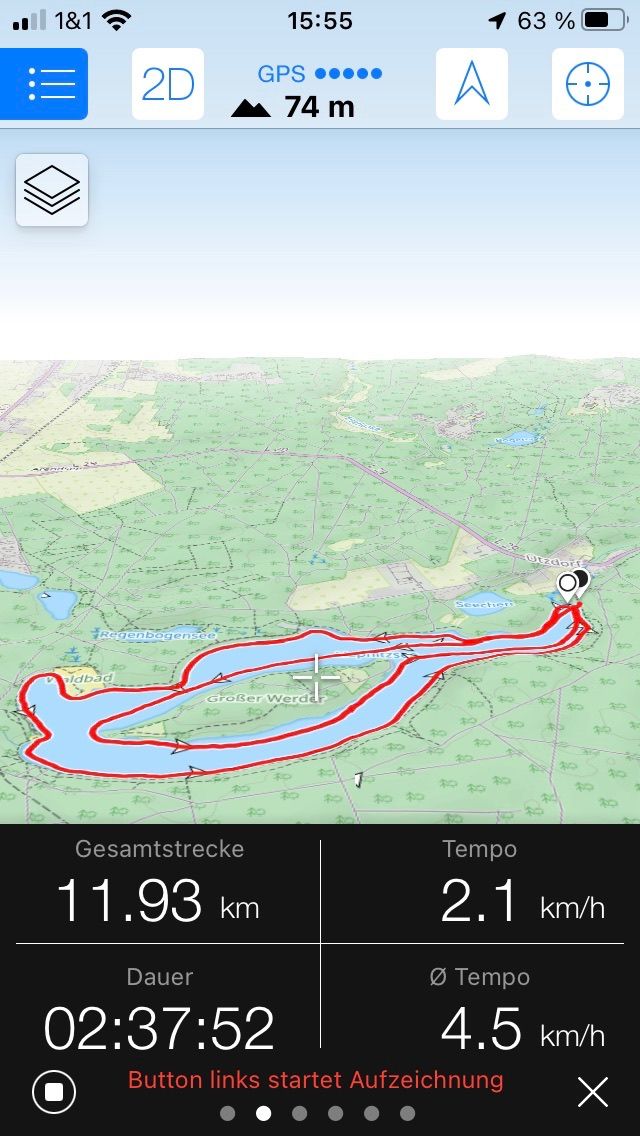The height and width of the screenshot is (1136, 640).
Task: Close the statistics panel
Action: point(593,1092)
